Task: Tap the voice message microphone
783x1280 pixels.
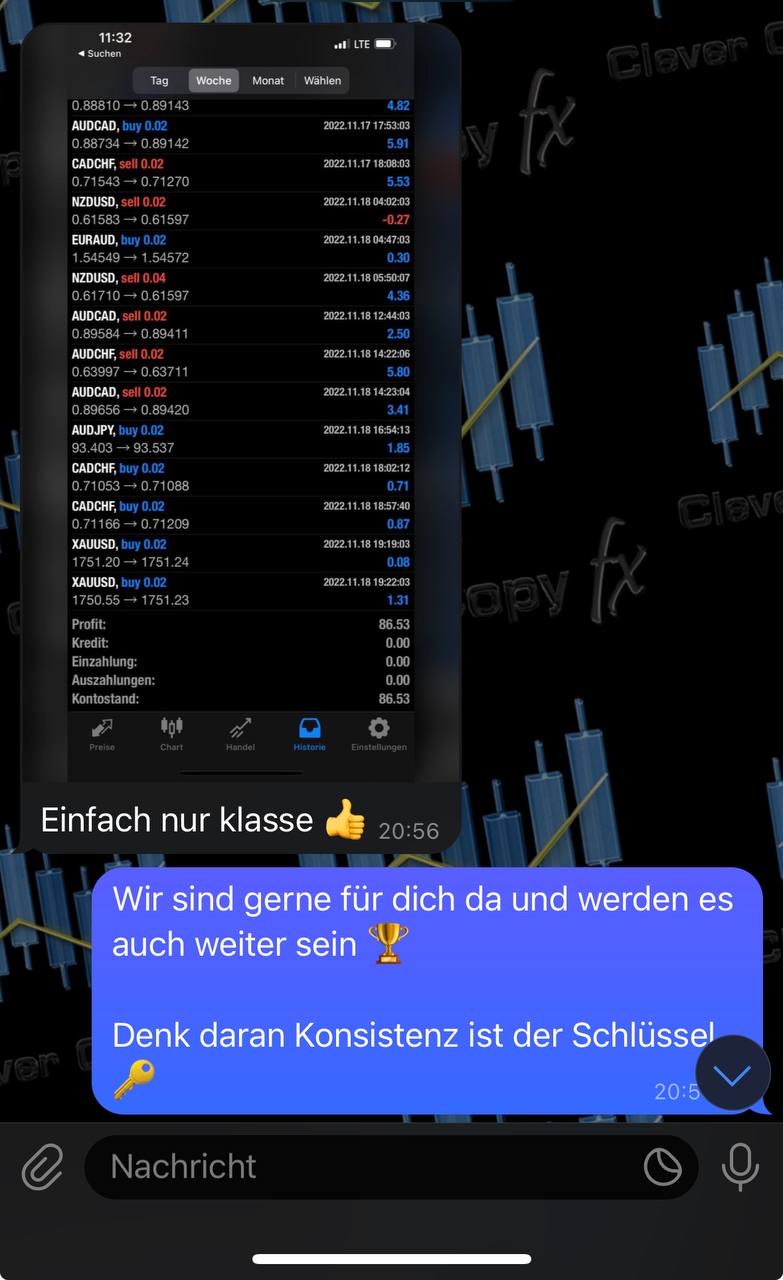Action: pyautogui.click(x=740, y=1166)
